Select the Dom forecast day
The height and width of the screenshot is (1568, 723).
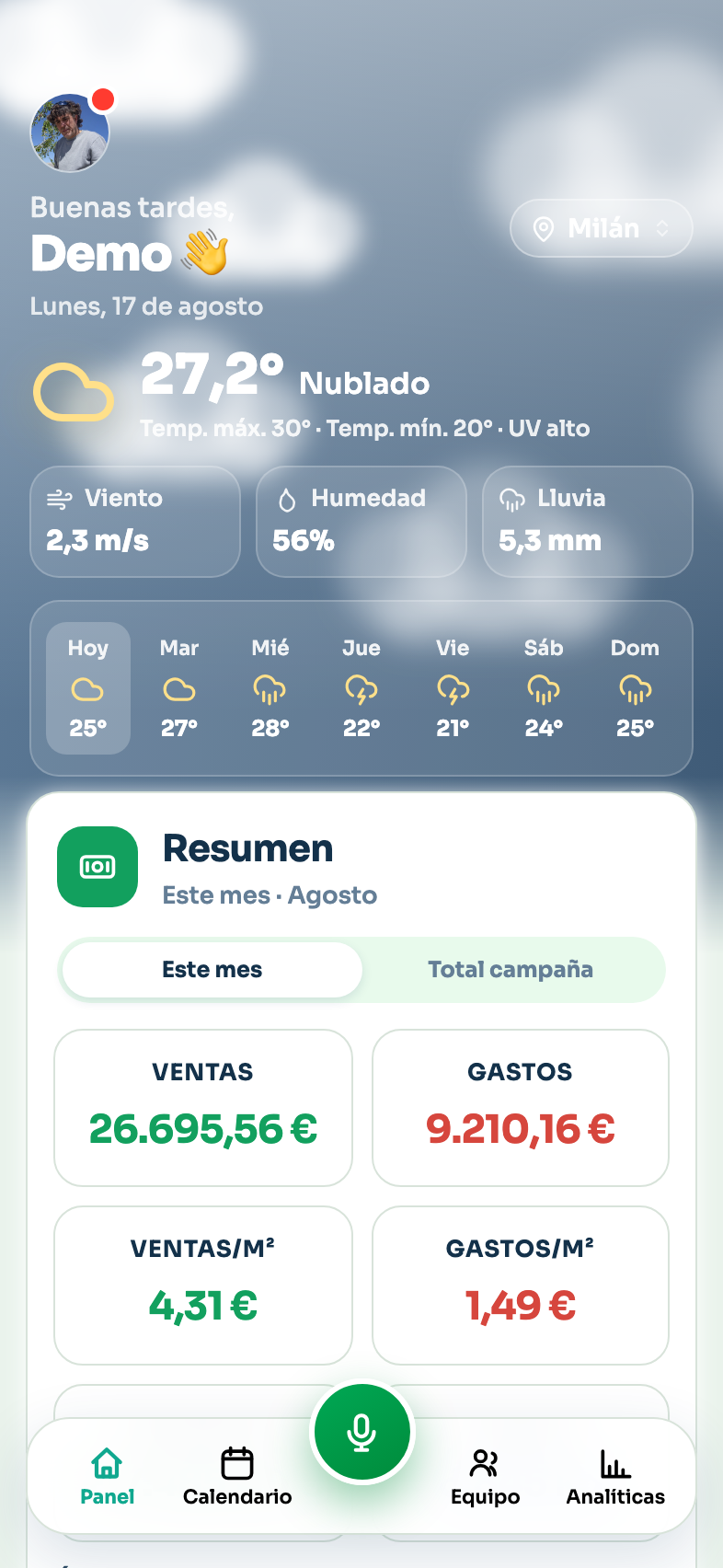pyautogui.click(x=635, y=688)
